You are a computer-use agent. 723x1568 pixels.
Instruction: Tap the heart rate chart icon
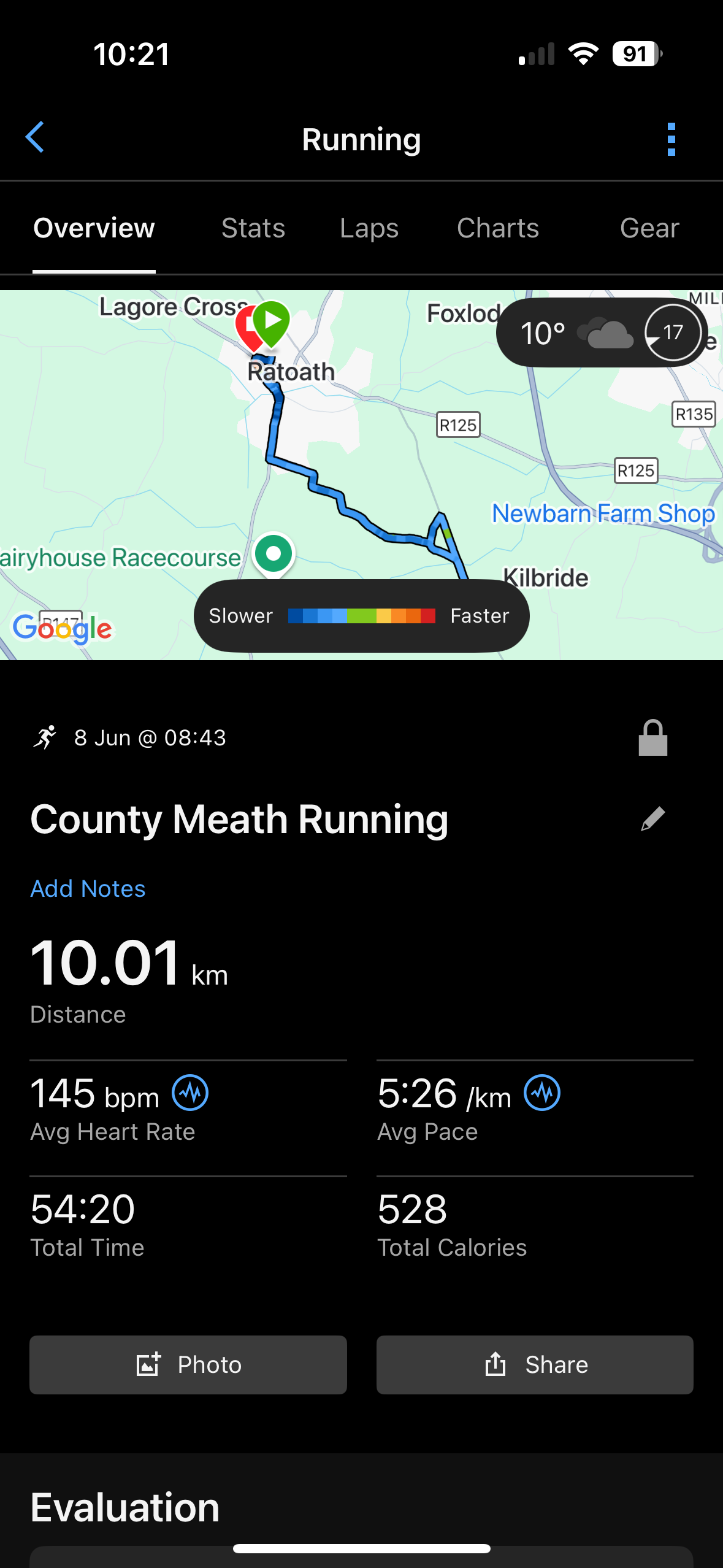tap(190, 1093)
